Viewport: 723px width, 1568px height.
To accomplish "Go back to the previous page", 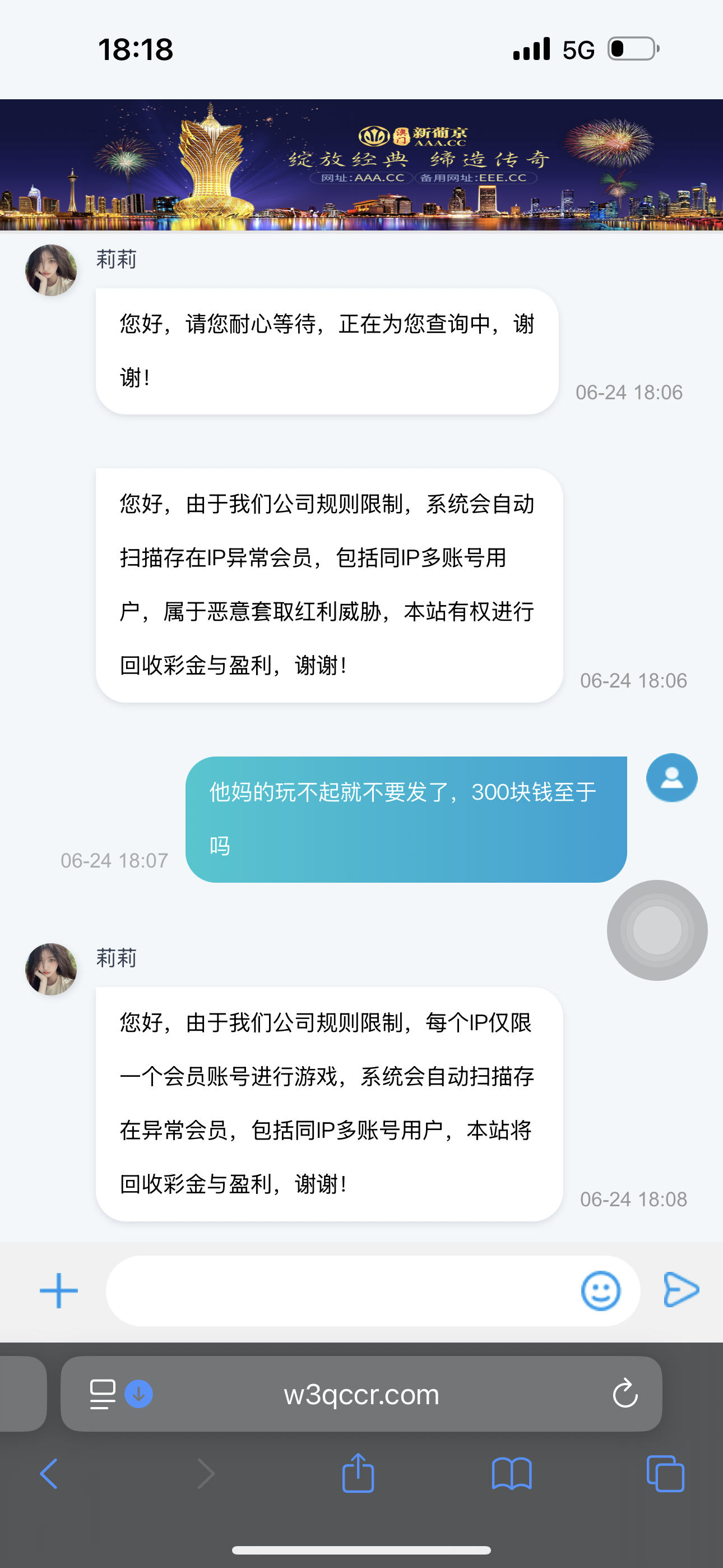I will [49, 1474].
